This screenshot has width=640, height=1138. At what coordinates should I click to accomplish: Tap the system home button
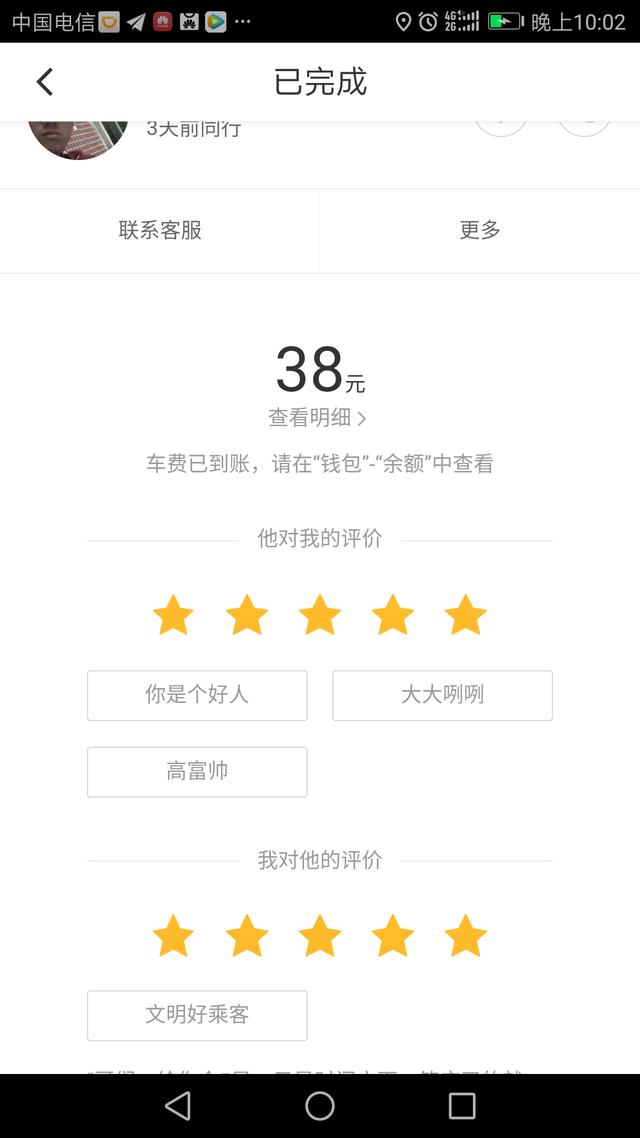click(319, 1106)
